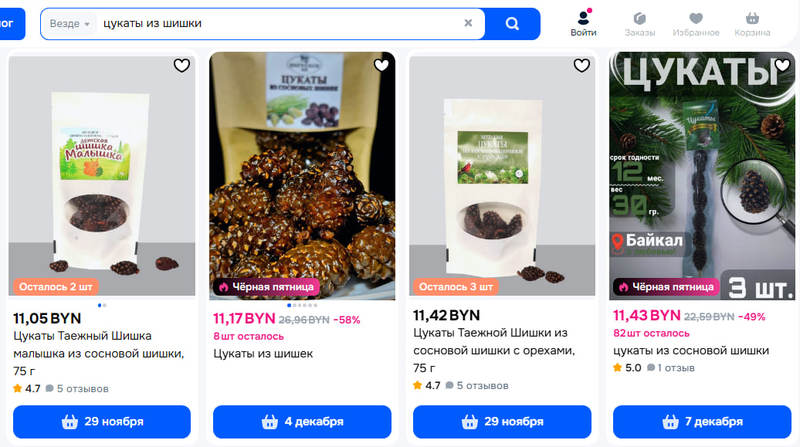Clear the search query text

pyautogui.click(x=468, y=23)
